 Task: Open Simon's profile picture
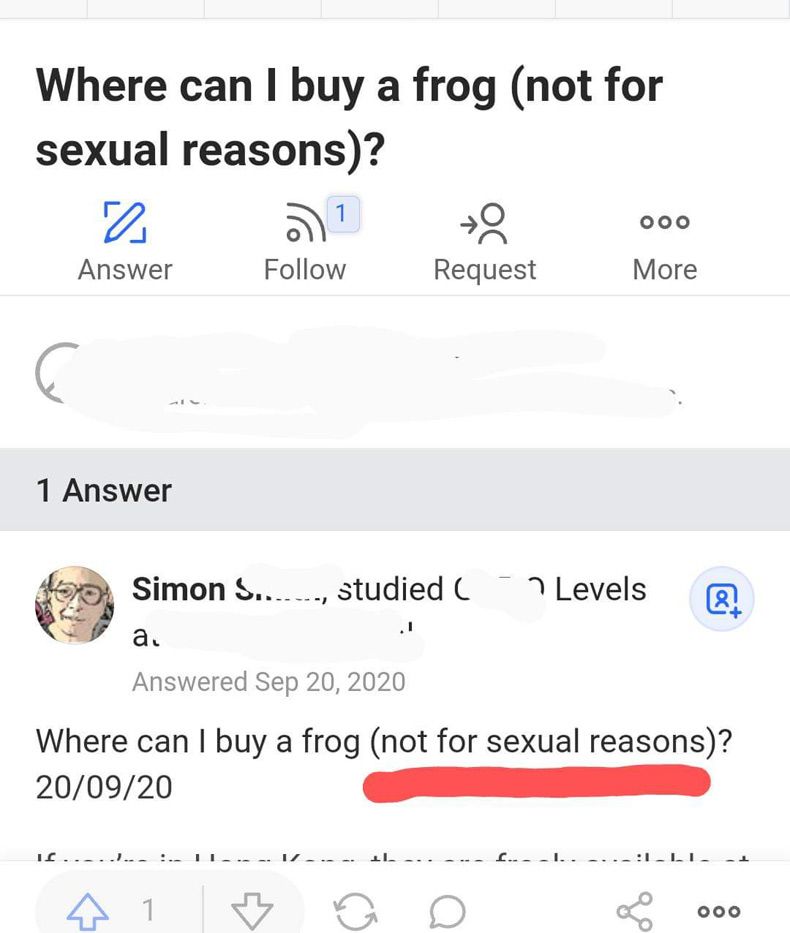(x=75, y=605)
